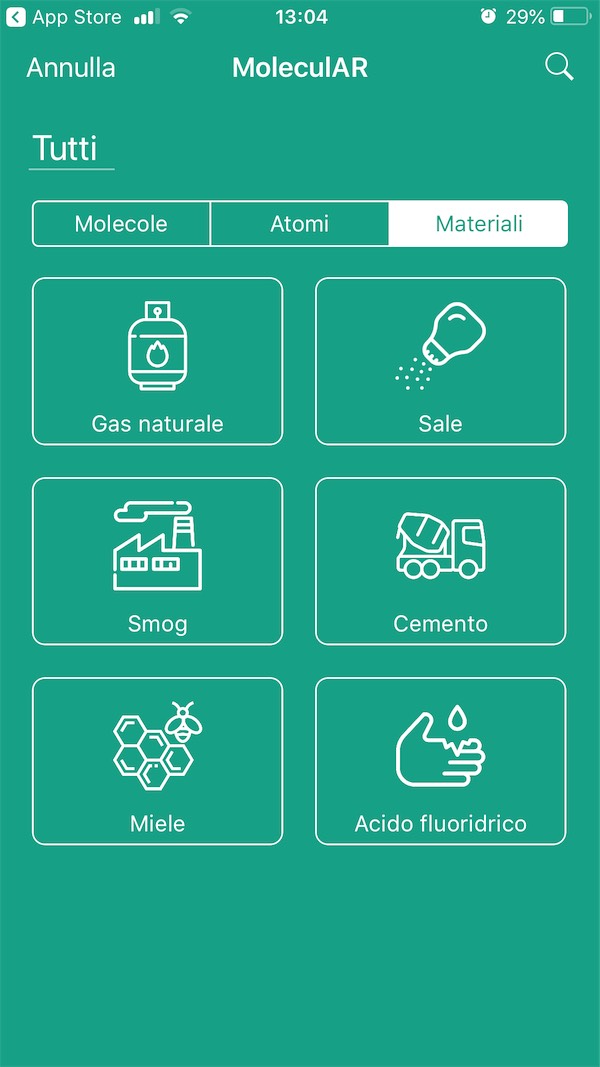Select the Materiali segment
600x1067 pixels.
[478, 224]
